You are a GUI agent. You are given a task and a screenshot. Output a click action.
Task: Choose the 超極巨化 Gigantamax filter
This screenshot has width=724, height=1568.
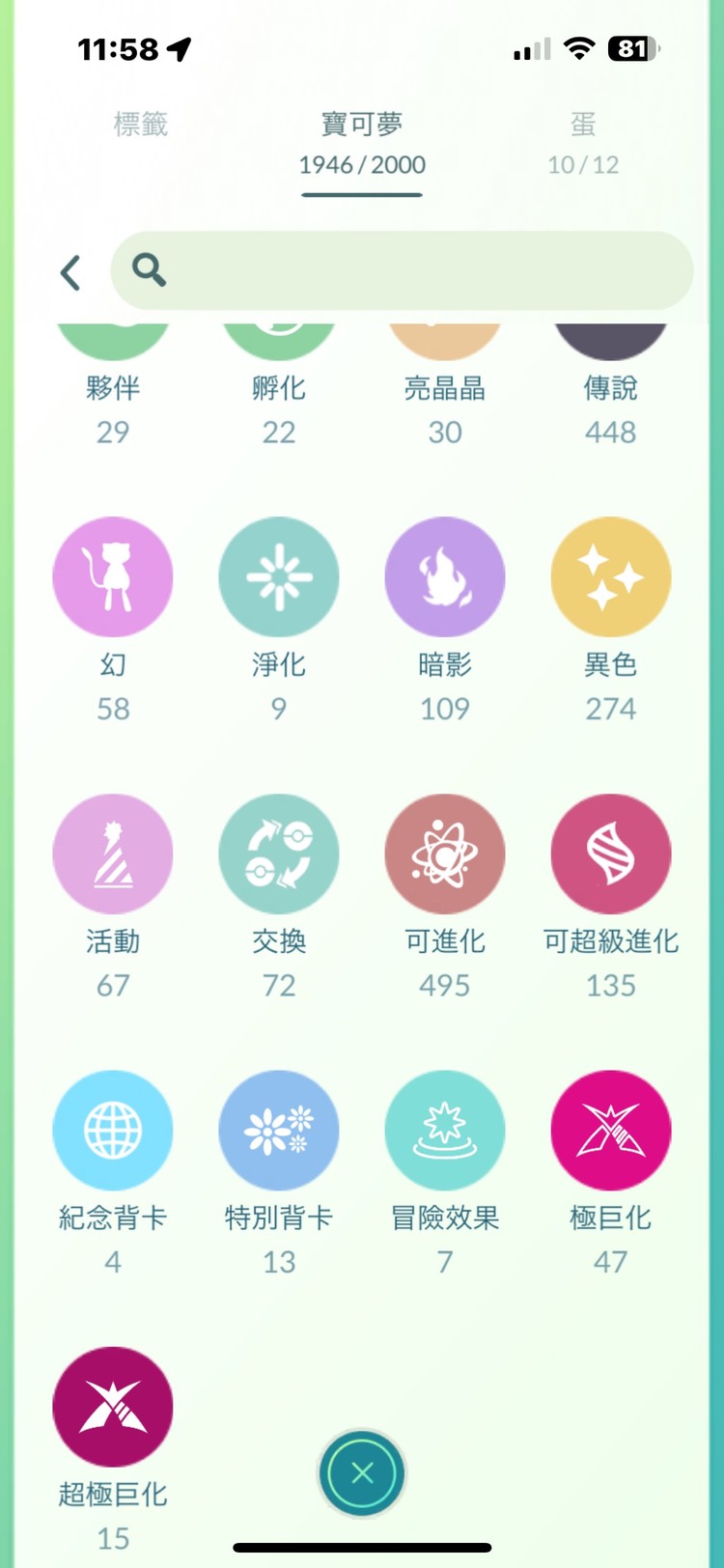click(113, 1407)
